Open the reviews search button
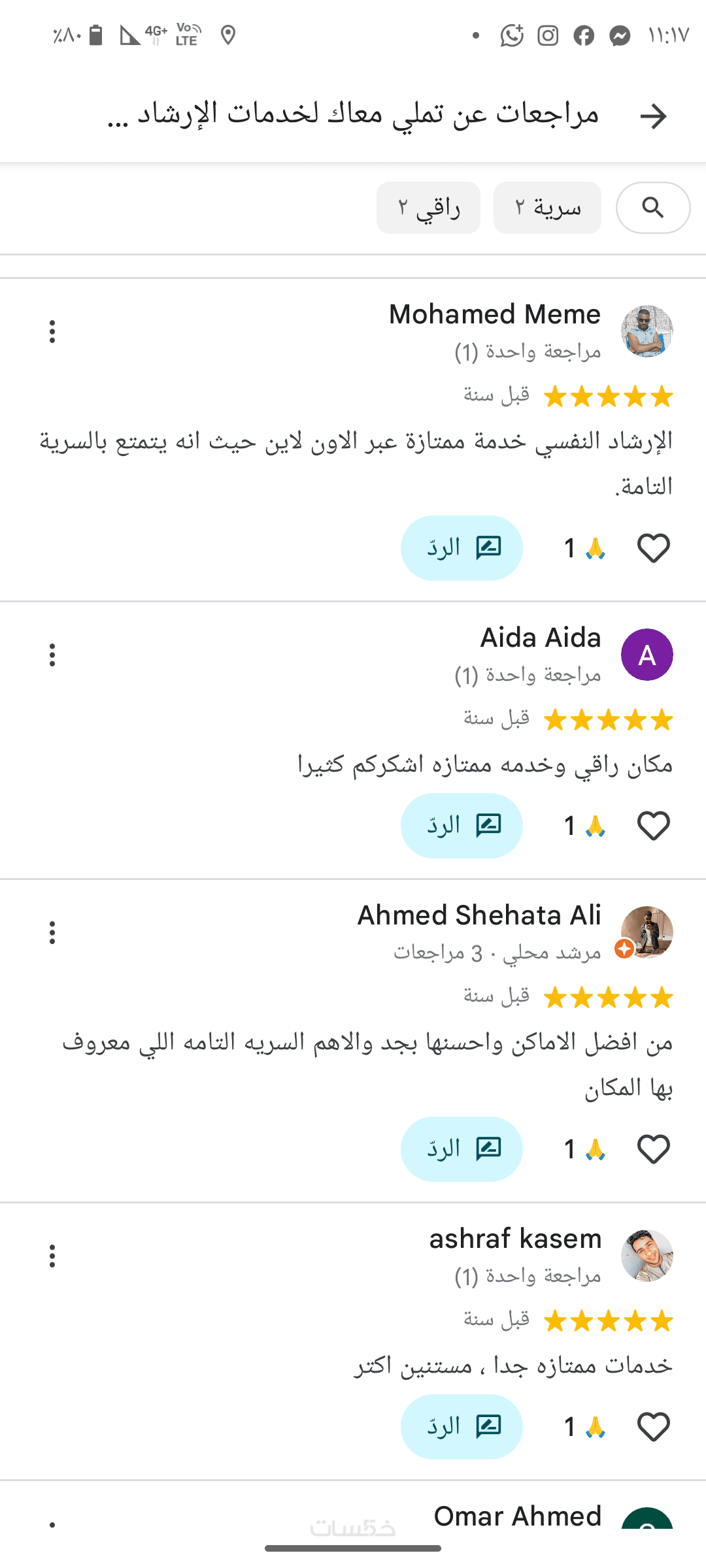Screen dimensions: 706x1568 coord(652,208)
